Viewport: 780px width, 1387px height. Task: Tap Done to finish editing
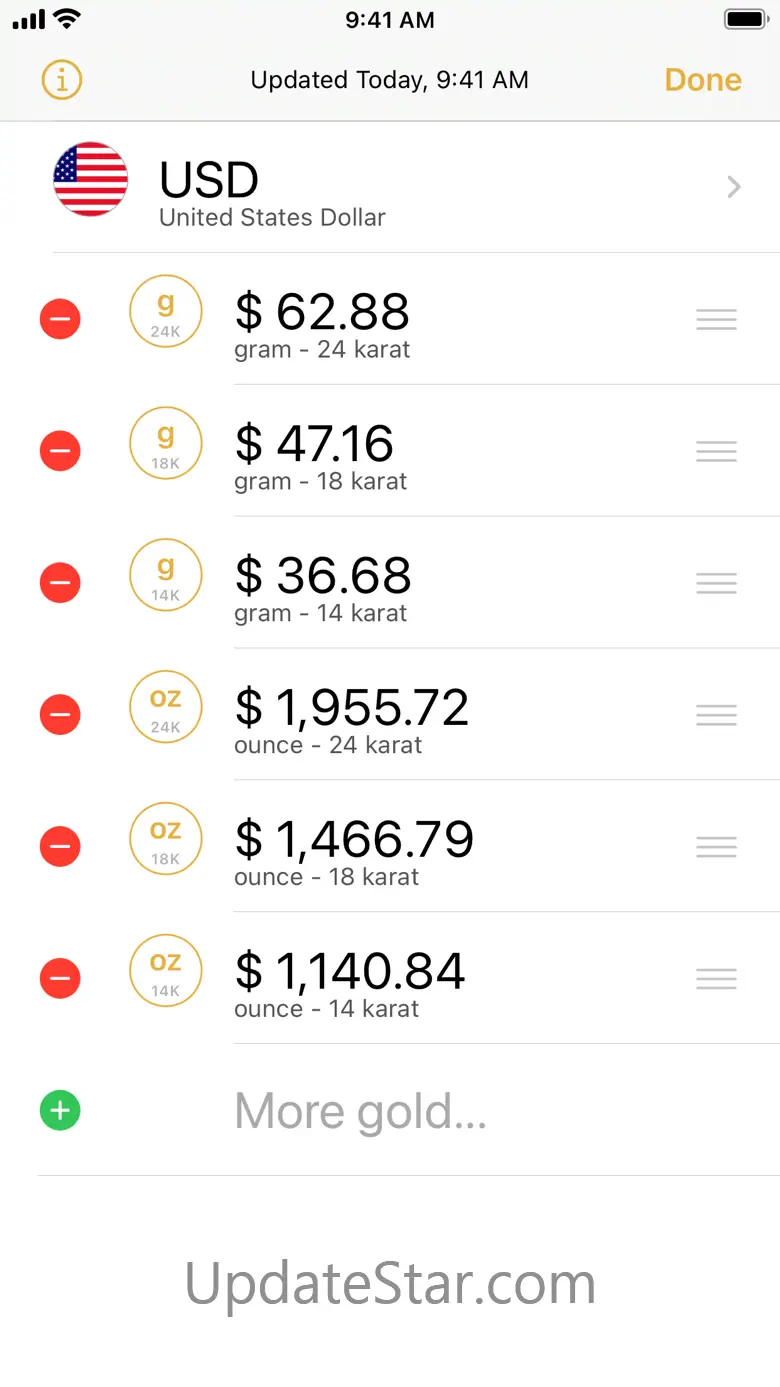[703, 80]
